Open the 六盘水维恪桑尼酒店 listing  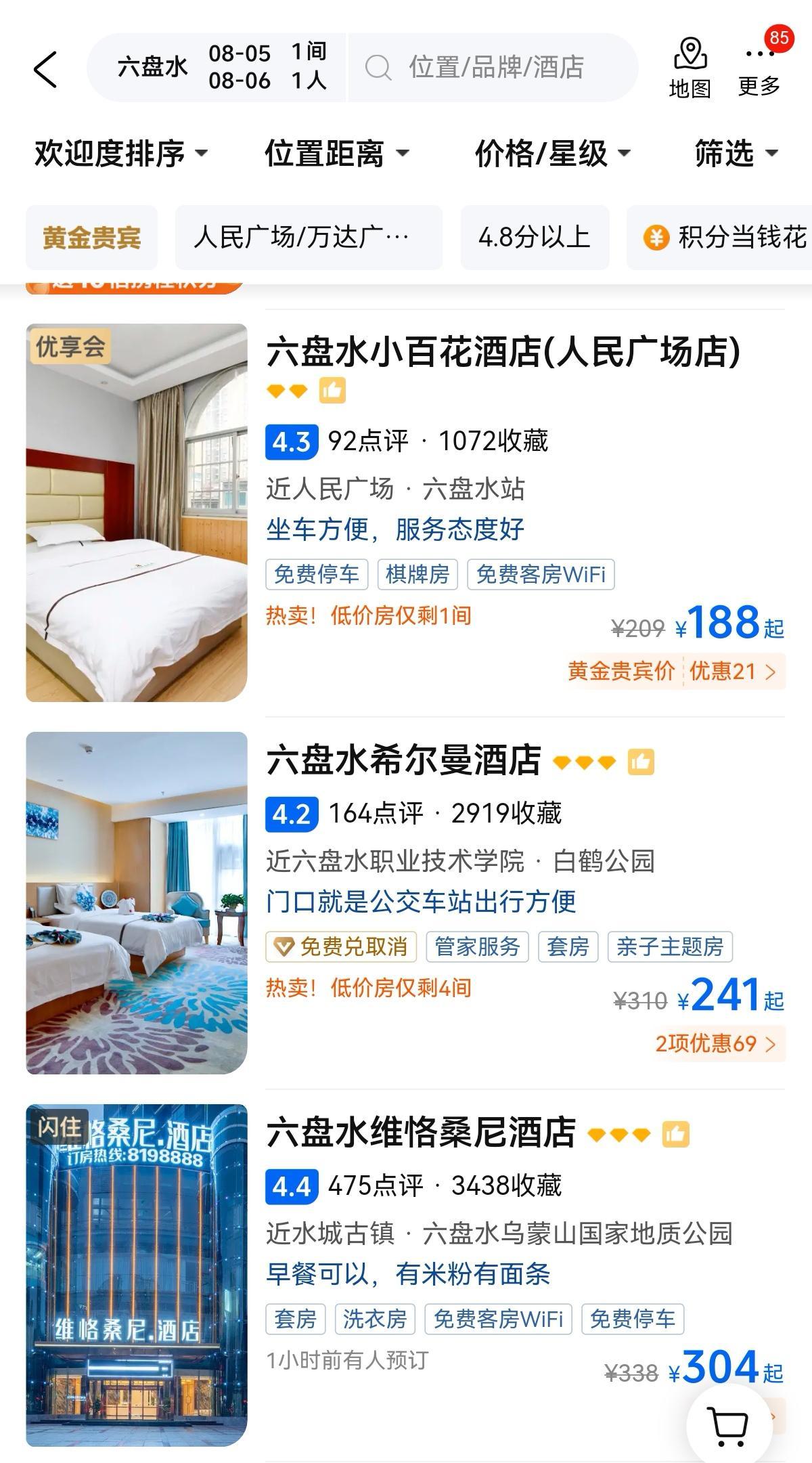pyautogui.click(x=420, y=1133)
